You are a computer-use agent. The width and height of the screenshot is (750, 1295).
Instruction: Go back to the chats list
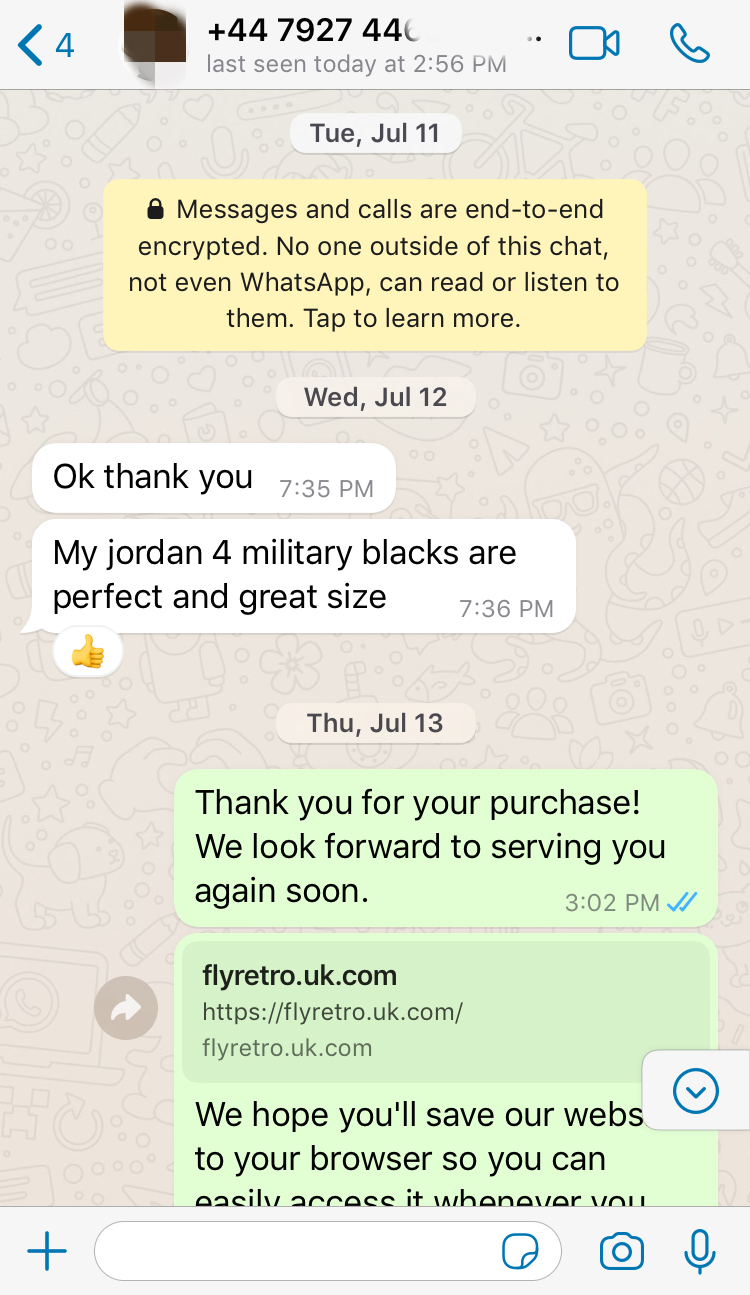(46, 45)
